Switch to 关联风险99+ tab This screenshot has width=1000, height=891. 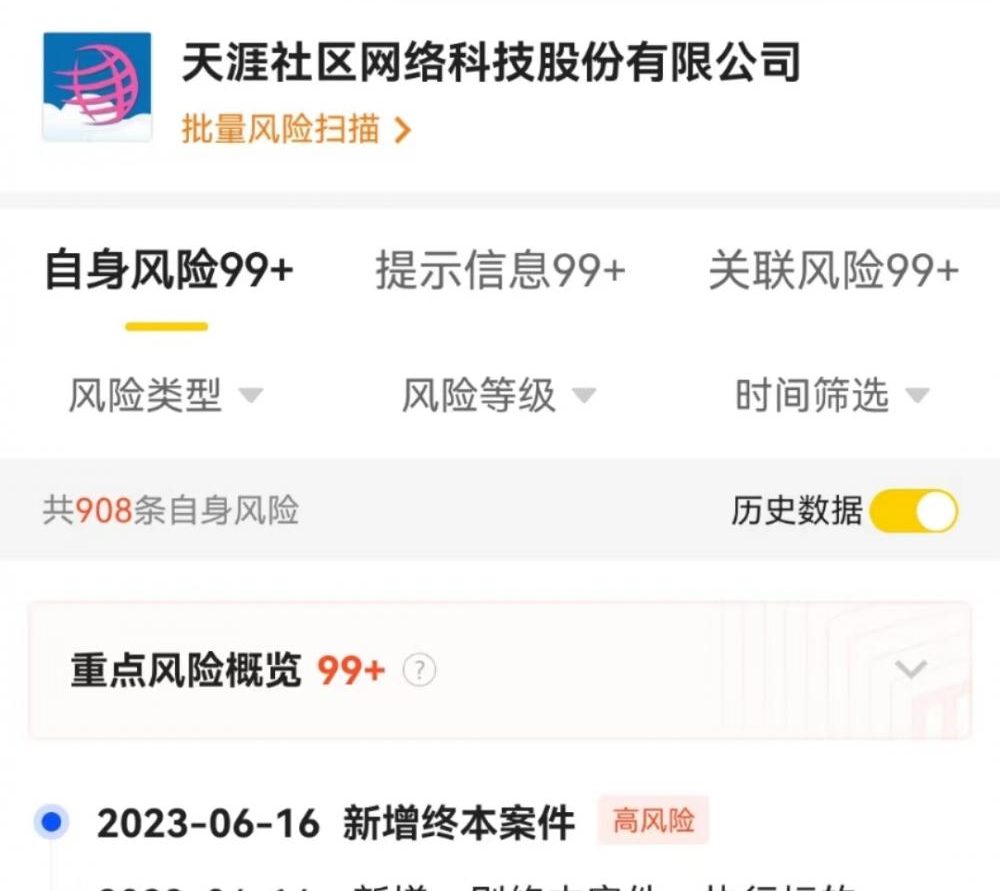click(833, 270)
